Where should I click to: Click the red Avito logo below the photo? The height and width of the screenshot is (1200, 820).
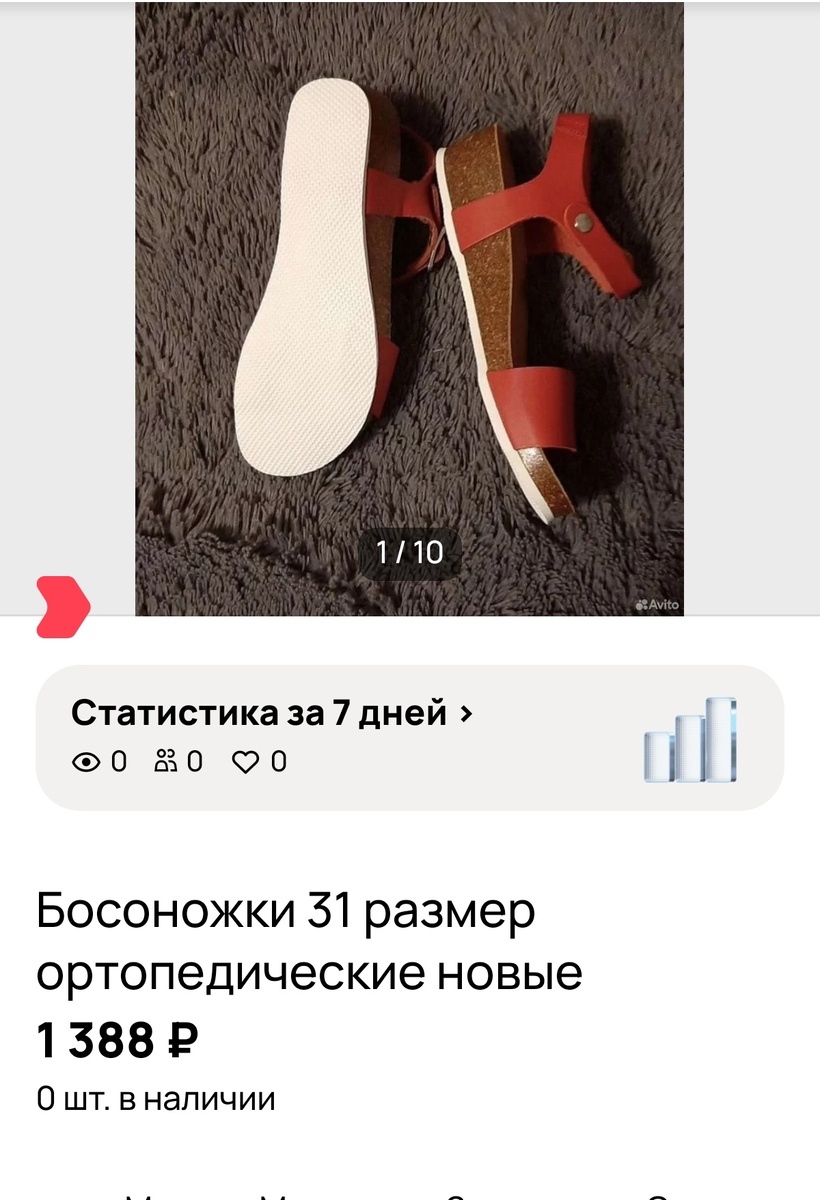pyautogui.click(x=62, y=603)
